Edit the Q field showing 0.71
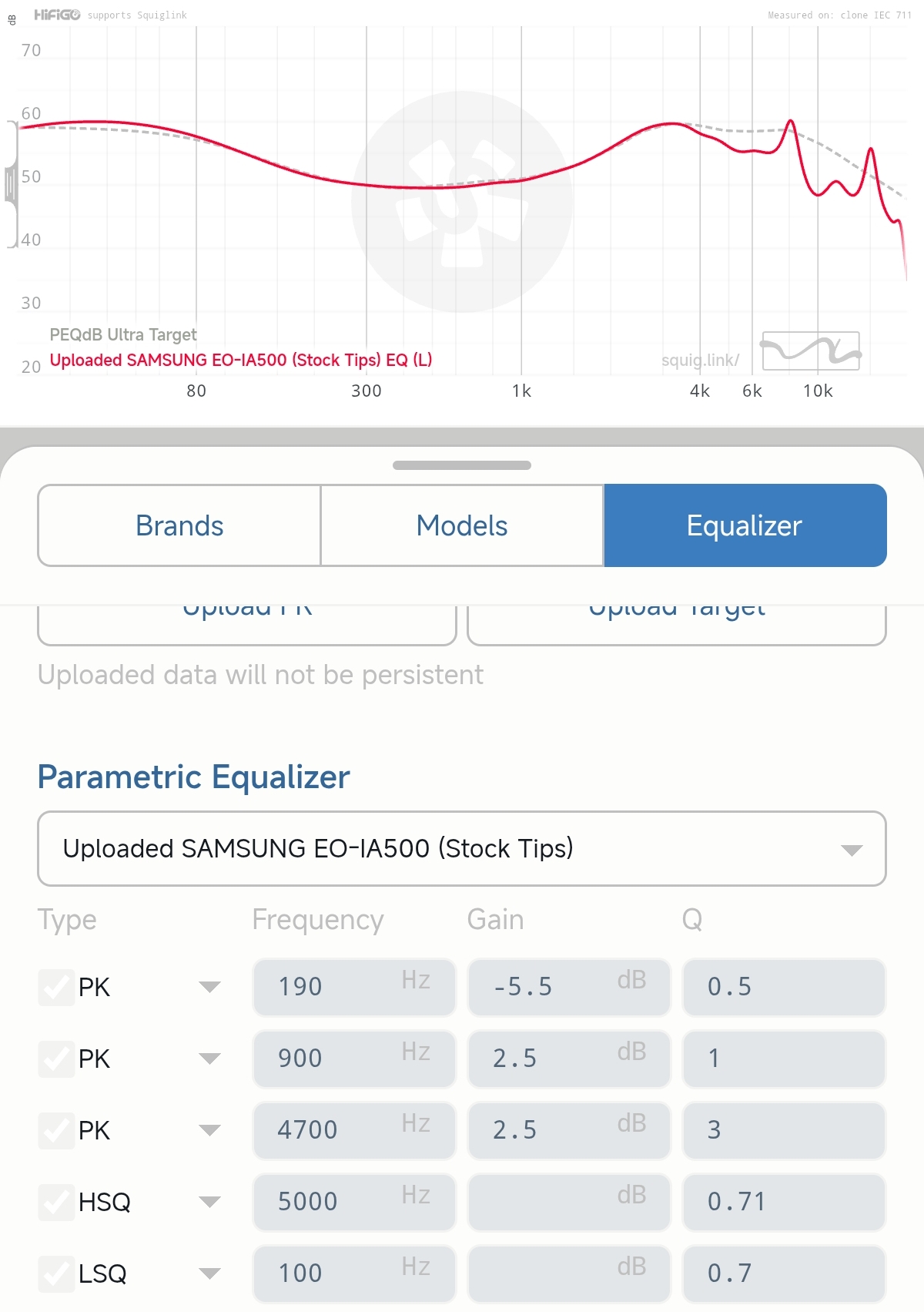Viewport: 924px width, 1312px height. (x=784, y=1202)
